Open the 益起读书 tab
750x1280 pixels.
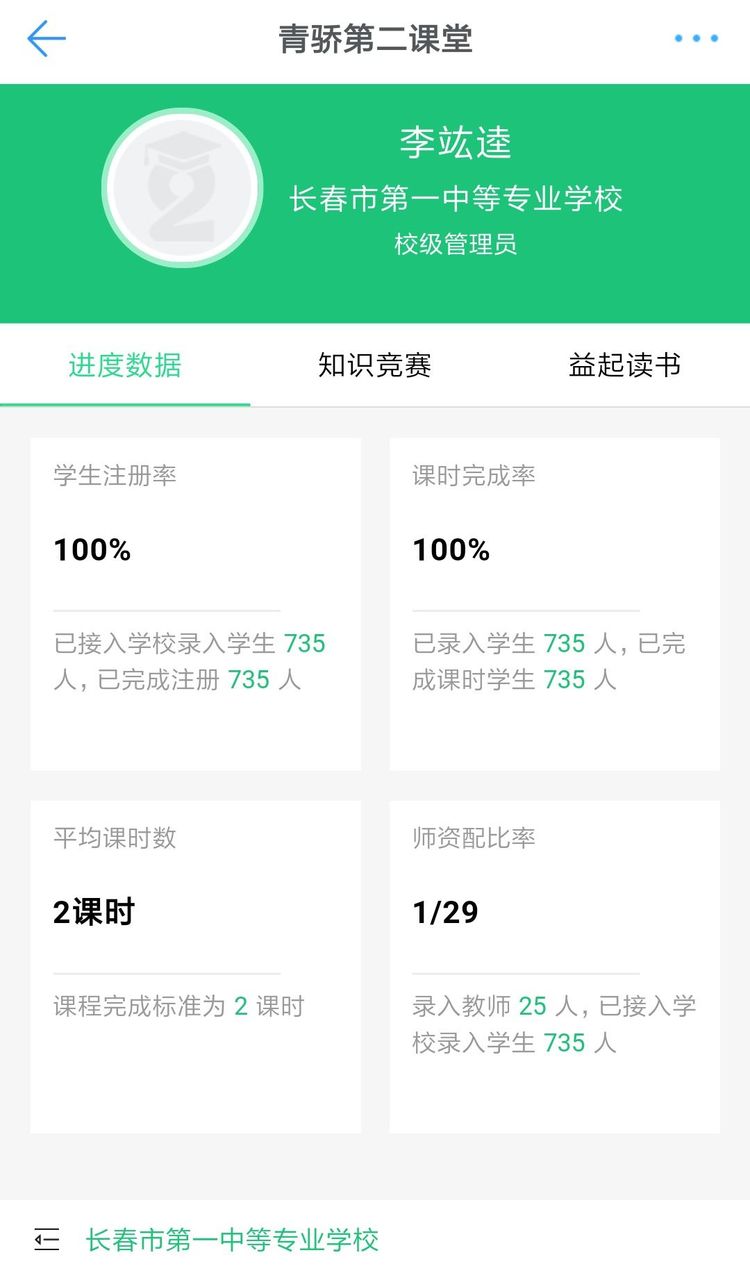tap(624, 366)
